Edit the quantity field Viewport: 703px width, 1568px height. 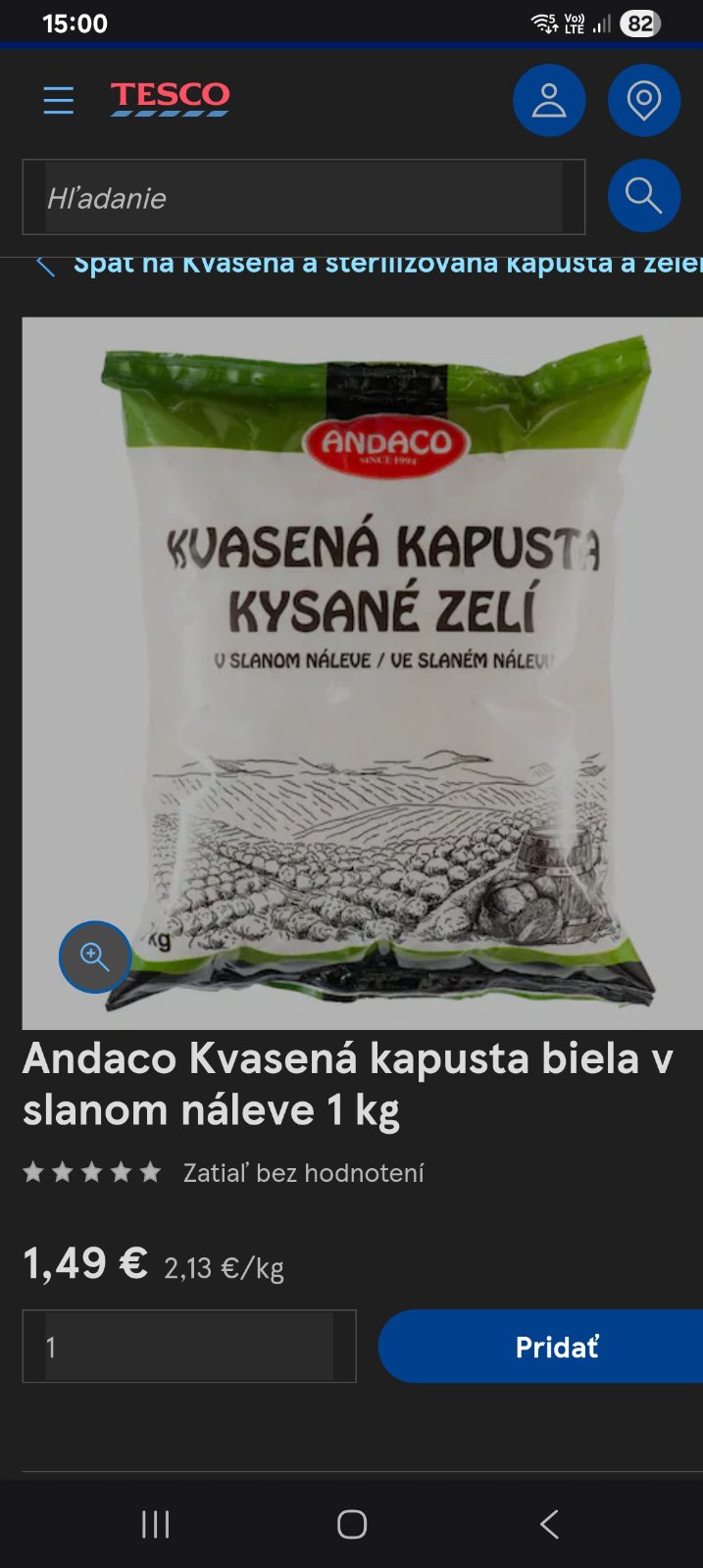click(x=189, y=1347)
